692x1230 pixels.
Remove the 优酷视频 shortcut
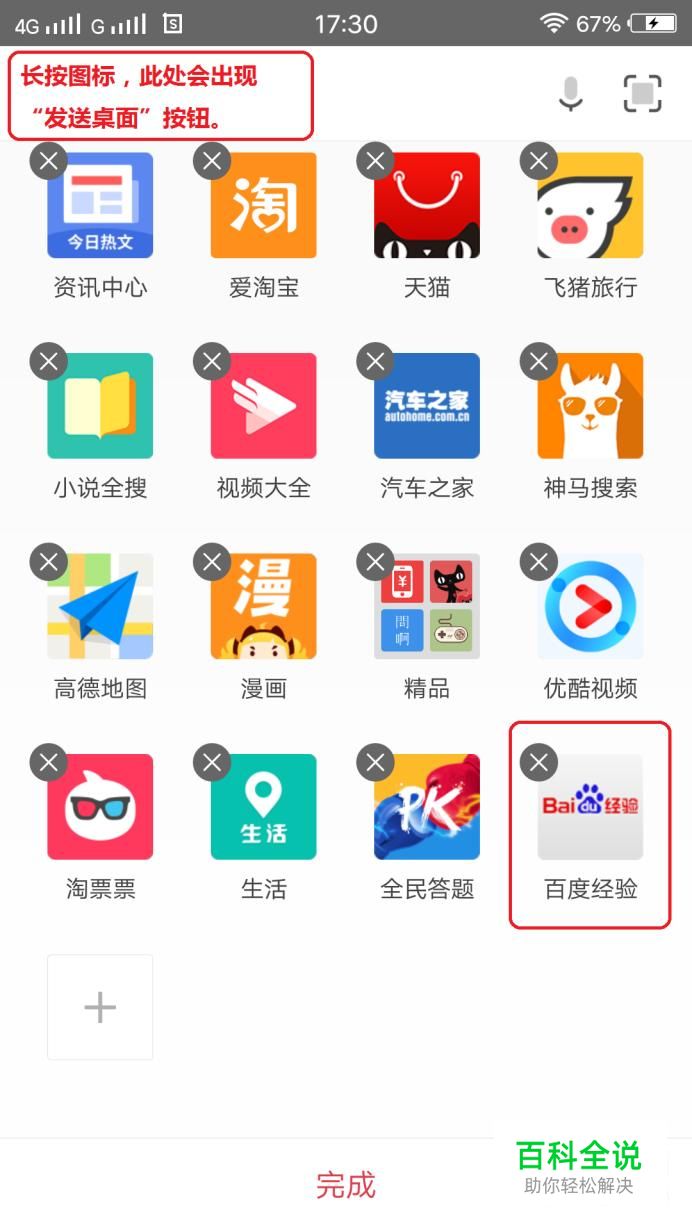point(539,561)
